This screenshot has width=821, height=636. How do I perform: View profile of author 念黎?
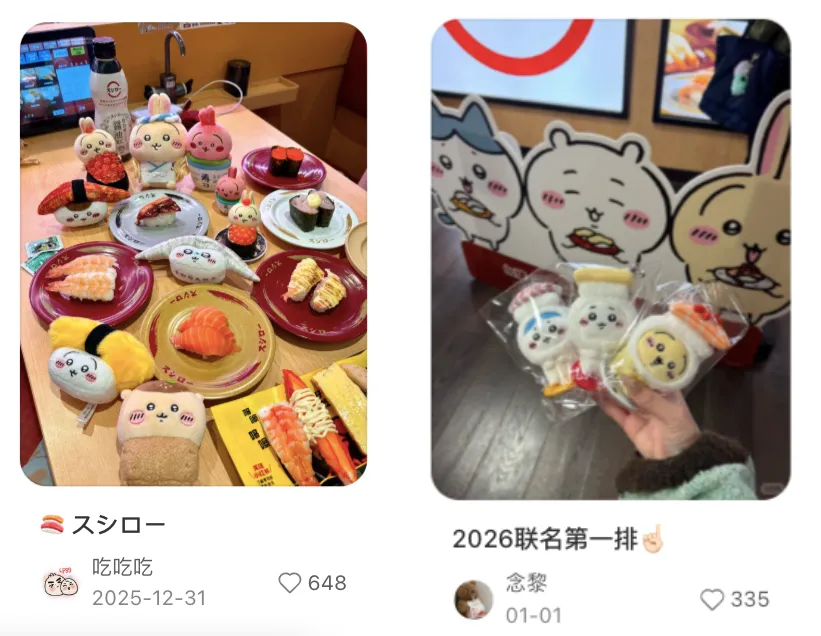click(473, 599)
